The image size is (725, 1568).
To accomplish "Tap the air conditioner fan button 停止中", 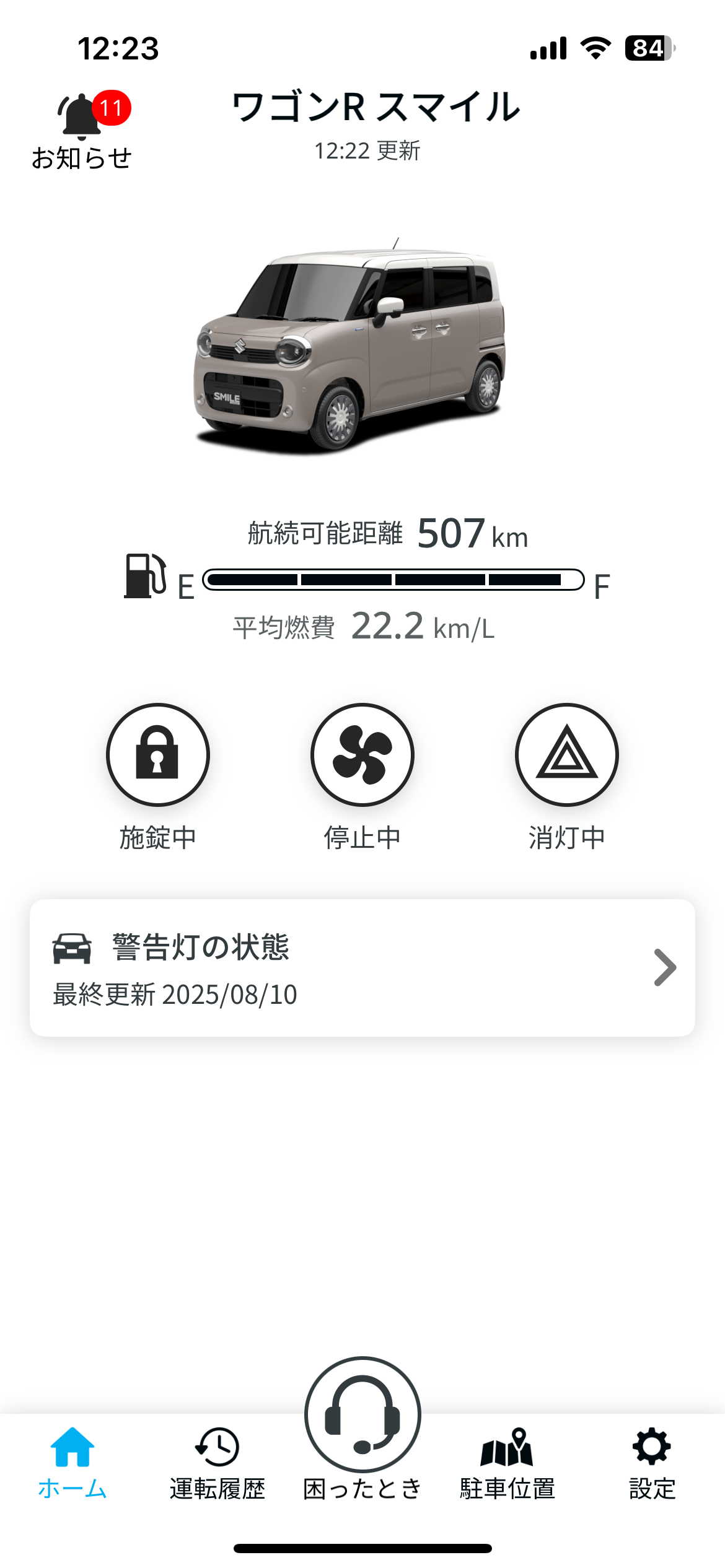I will point(362,754).
